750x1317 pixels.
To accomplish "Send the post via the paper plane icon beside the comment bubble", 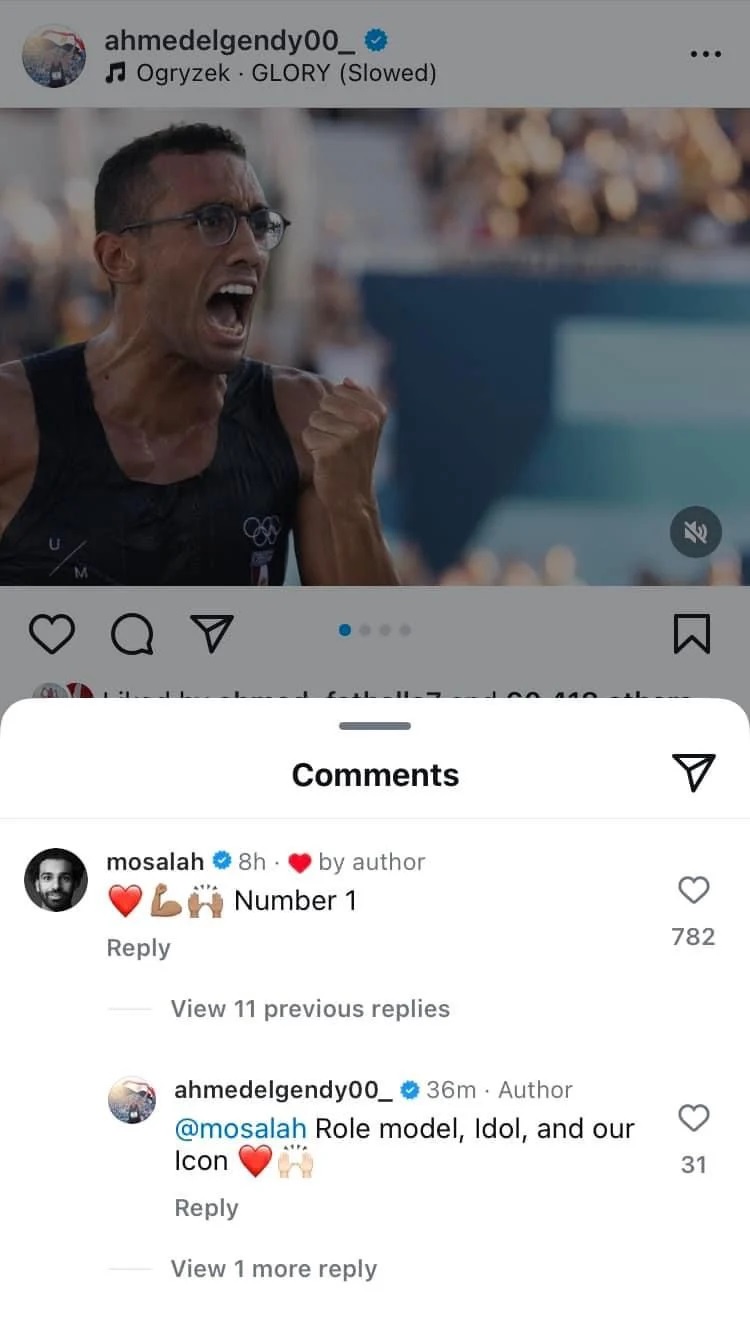I will [x=211, y=634].
